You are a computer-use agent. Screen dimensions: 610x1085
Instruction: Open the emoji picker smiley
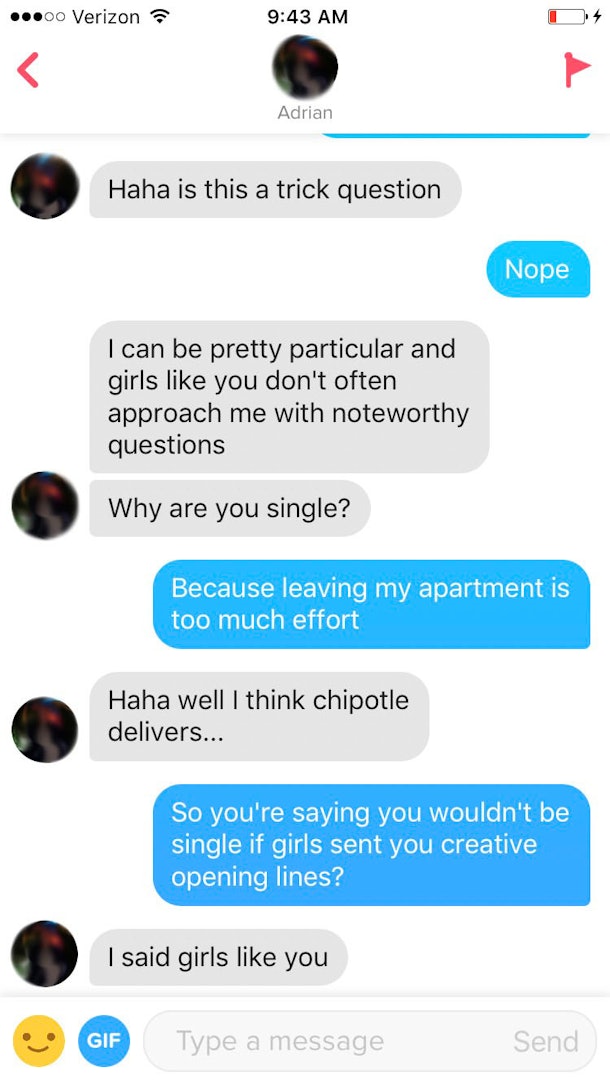(x=39, y=1040)
